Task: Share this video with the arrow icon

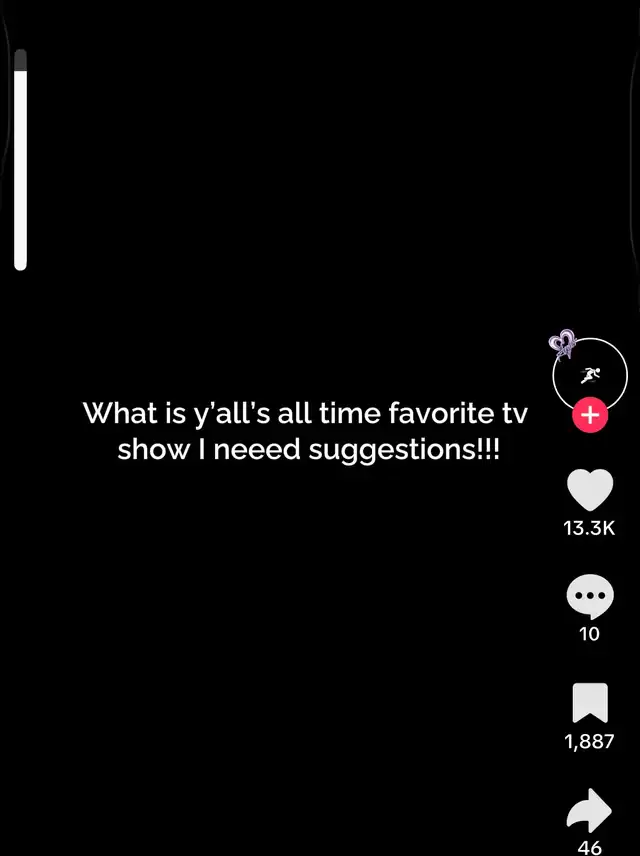Action: point(589,810)
